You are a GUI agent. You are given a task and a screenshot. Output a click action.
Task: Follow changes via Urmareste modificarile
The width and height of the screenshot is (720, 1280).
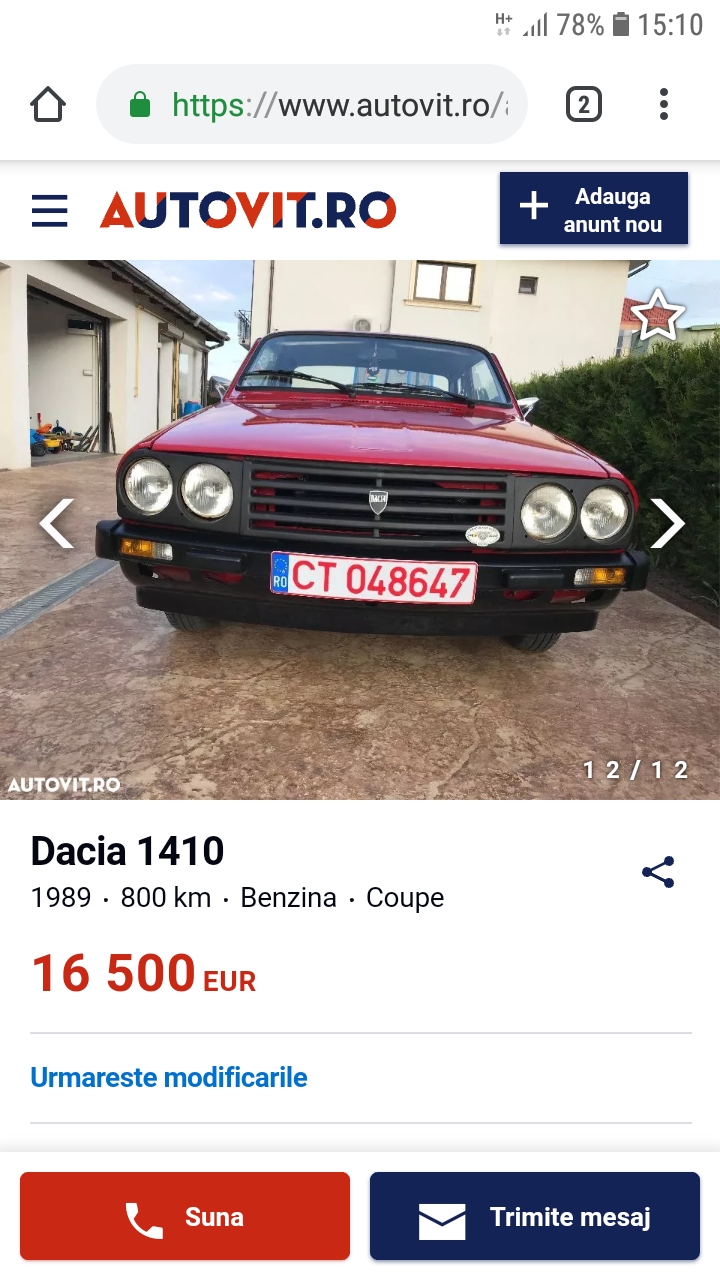(169, 1077)
